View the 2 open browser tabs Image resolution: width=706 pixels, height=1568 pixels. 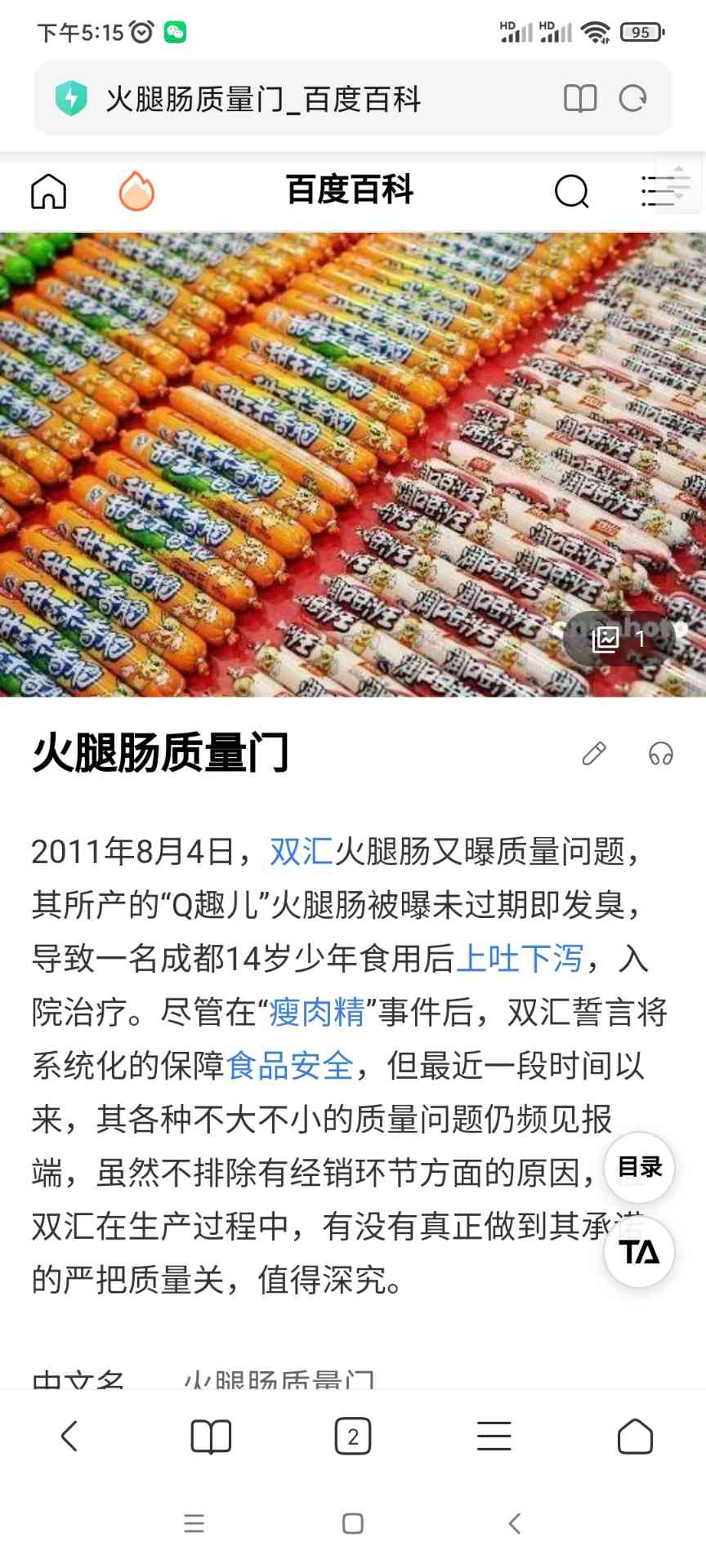353,1437
